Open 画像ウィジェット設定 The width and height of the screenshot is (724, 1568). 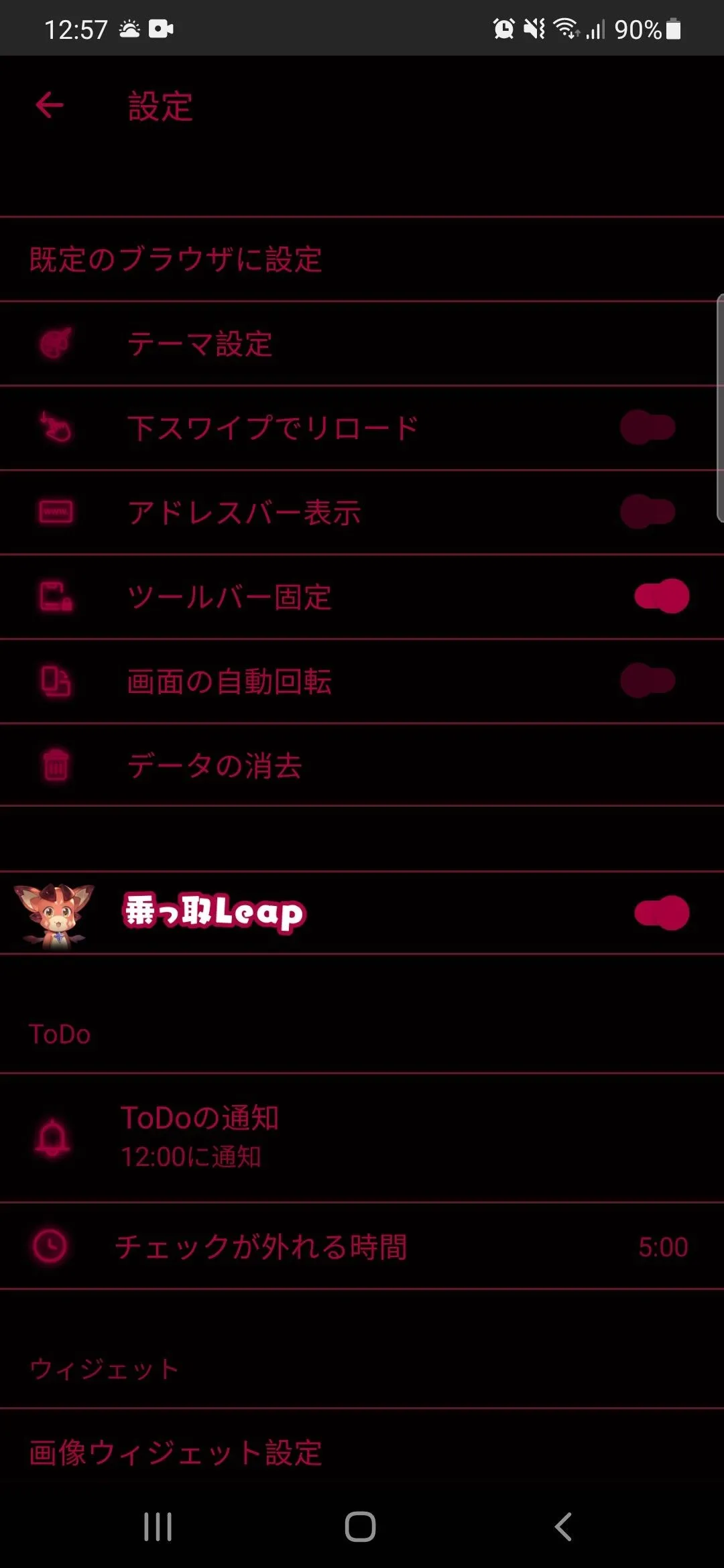[x=176, y=1453]
